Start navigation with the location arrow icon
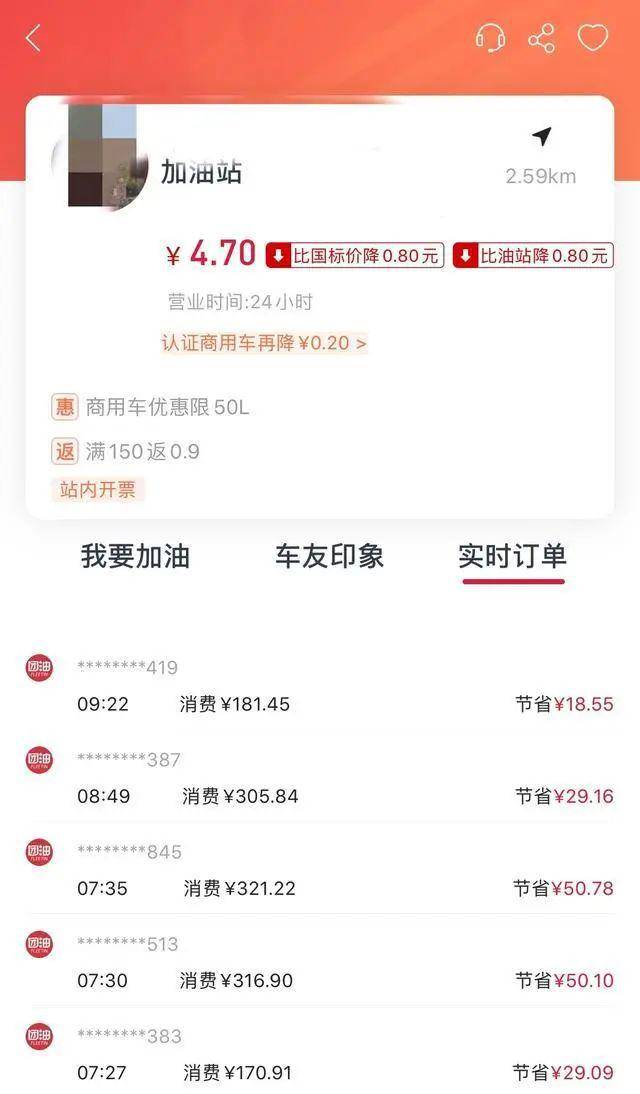Viewport: 640px width, 1094px height. 541,137
